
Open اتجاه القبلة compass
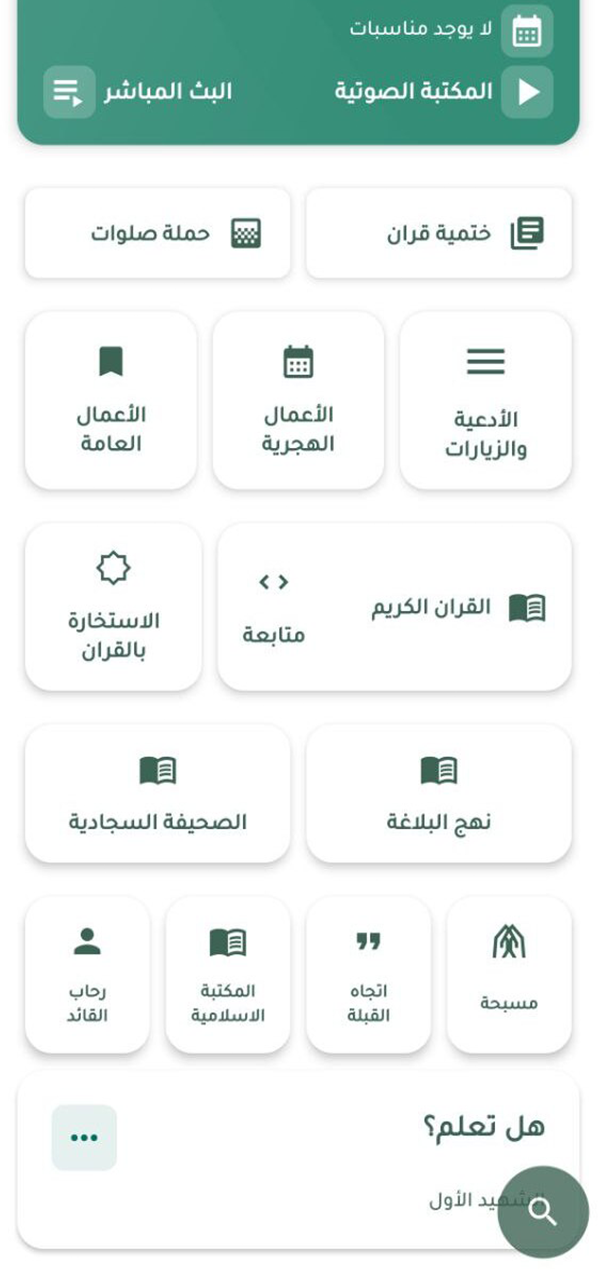368,974
